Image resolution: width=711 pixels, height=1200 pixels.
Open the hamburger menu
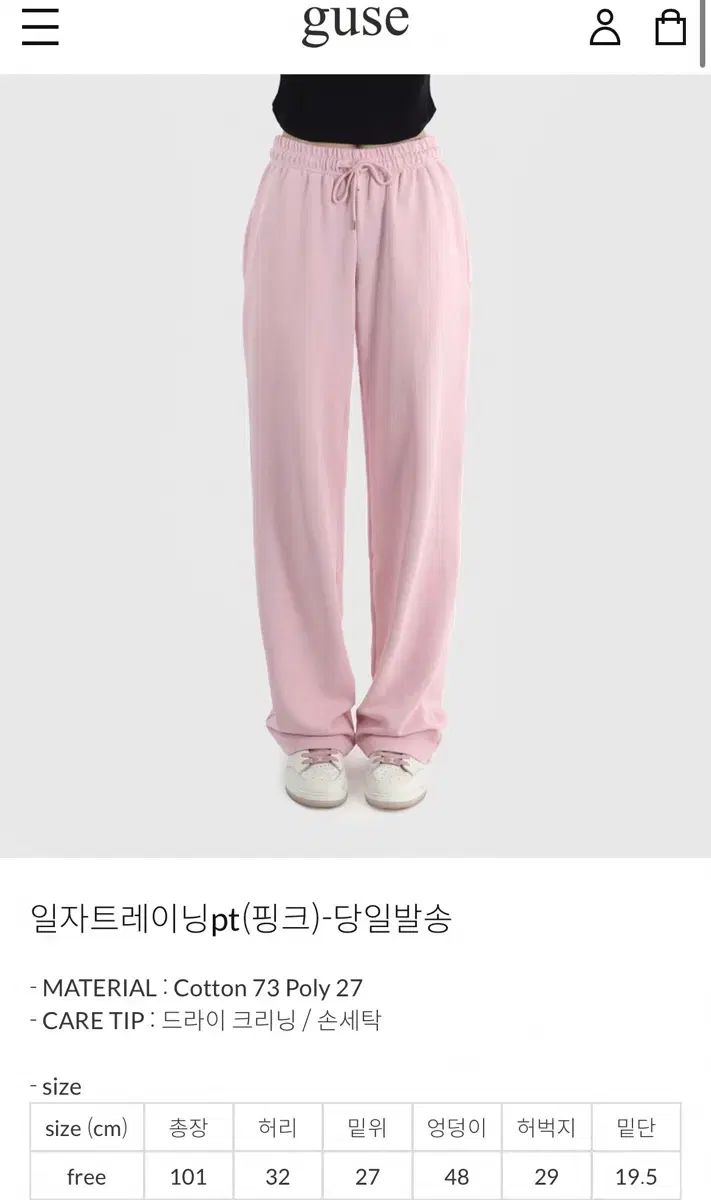click(x=40, y=27)
